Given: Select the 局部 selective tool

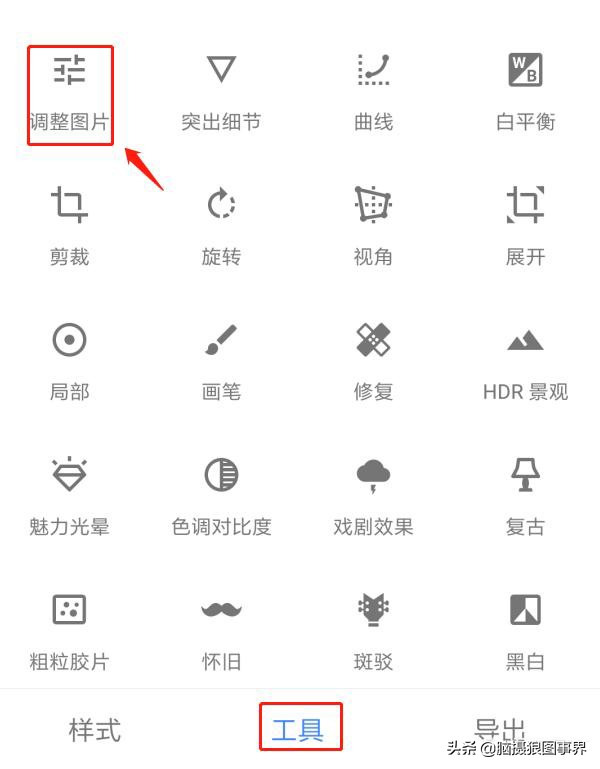Looking at the screenshot, I should [69, 362].
